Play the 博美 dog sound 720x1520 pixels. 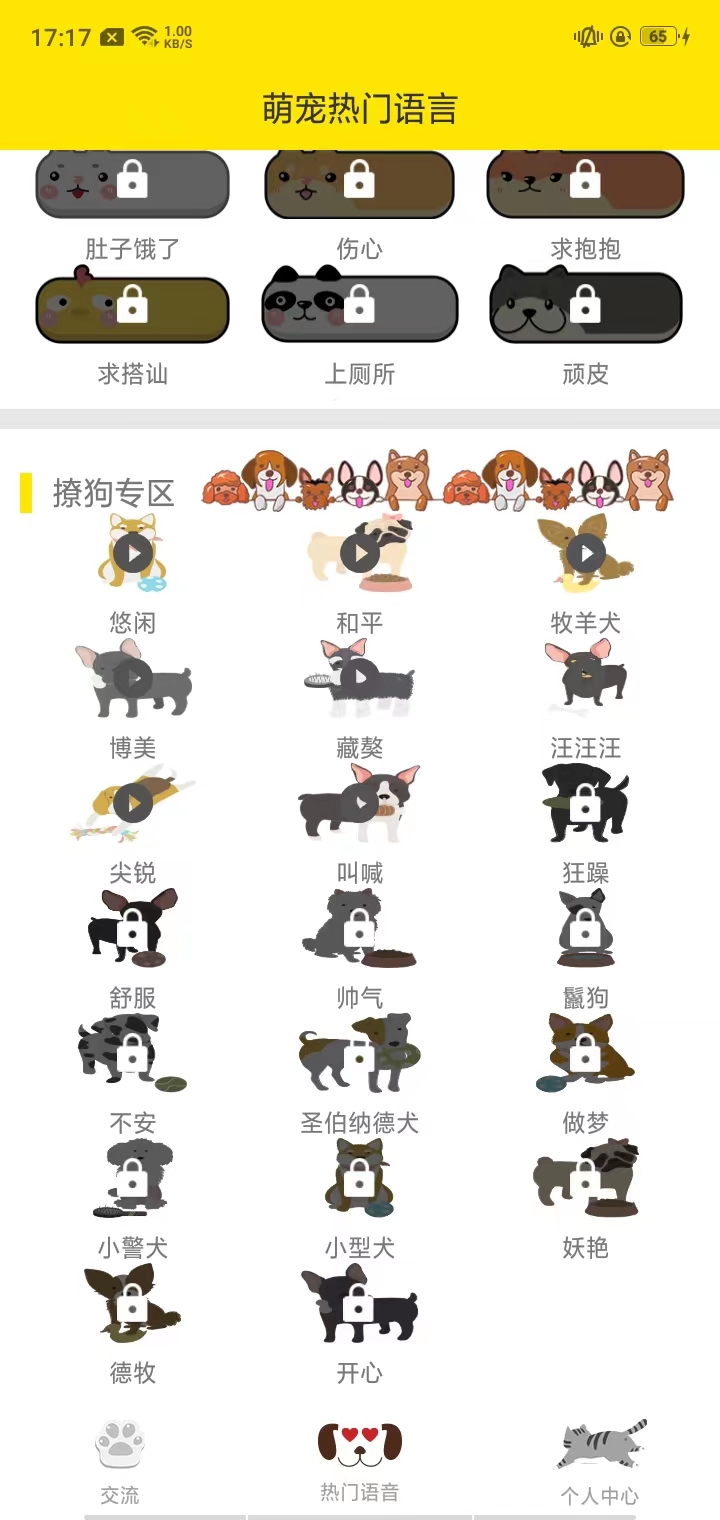133,678
